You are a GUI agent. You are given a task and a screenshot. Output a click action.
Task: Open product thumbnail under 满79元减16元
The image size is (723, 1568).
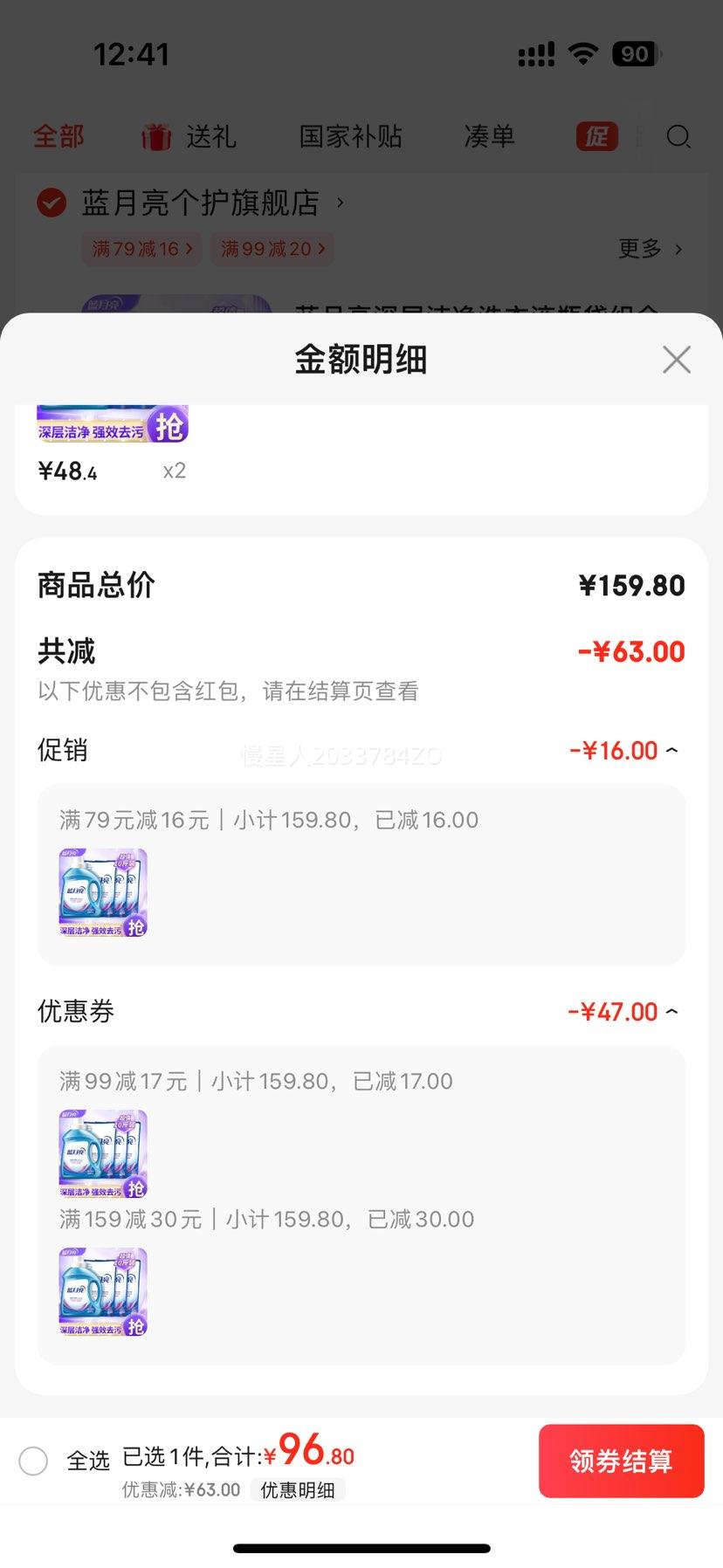tap(103, 892)
